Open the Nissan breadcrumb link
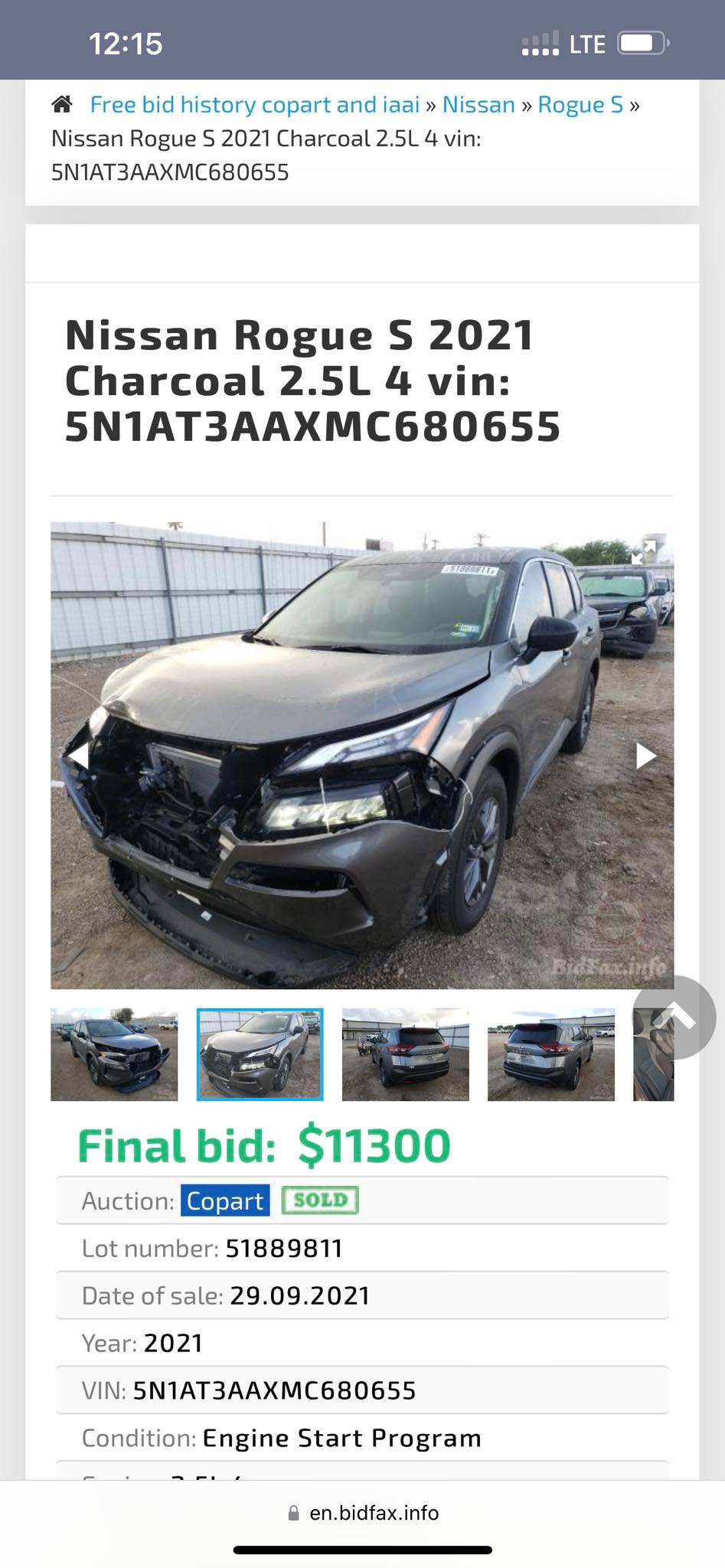 point(478,104)
